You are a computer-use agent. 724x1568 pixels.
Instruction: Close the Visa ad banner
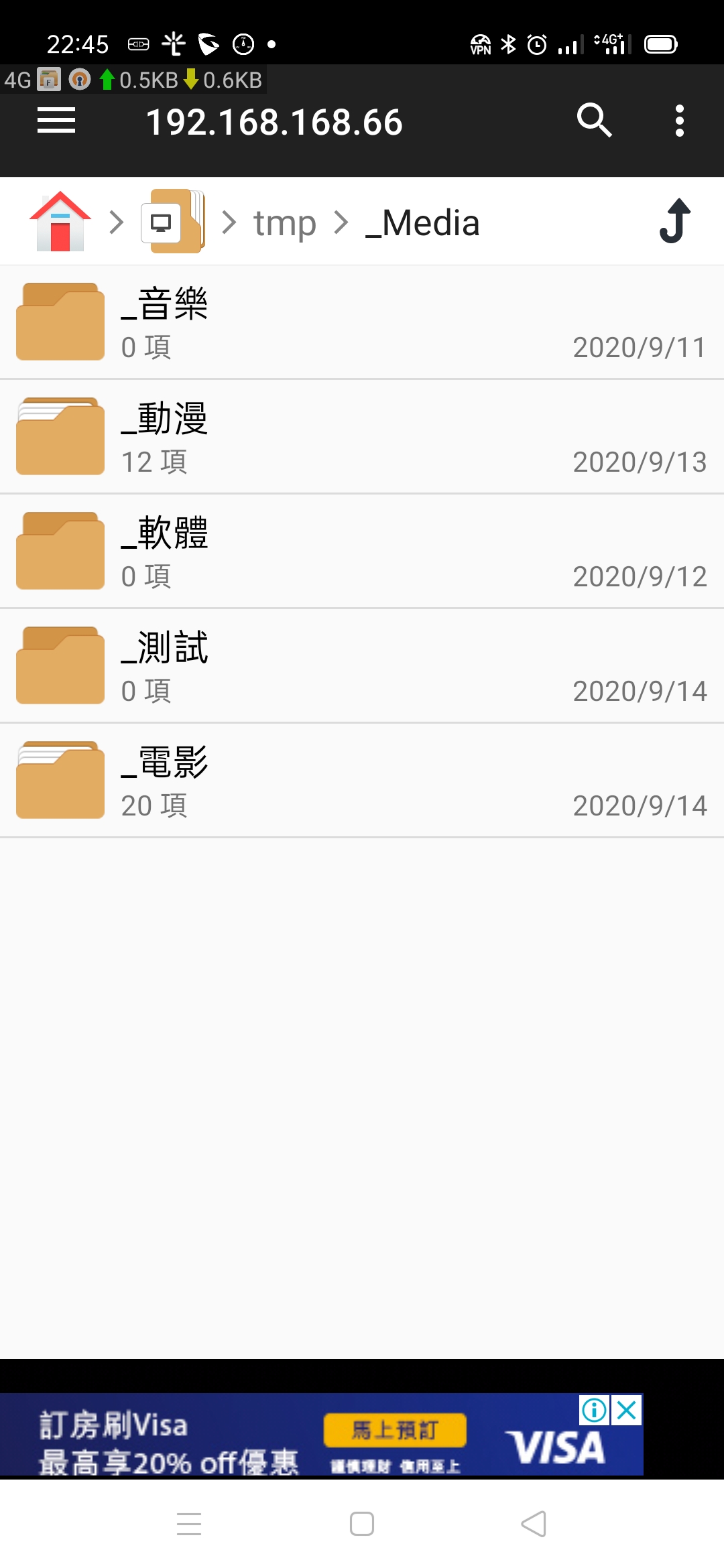[x=627, y=1411]
